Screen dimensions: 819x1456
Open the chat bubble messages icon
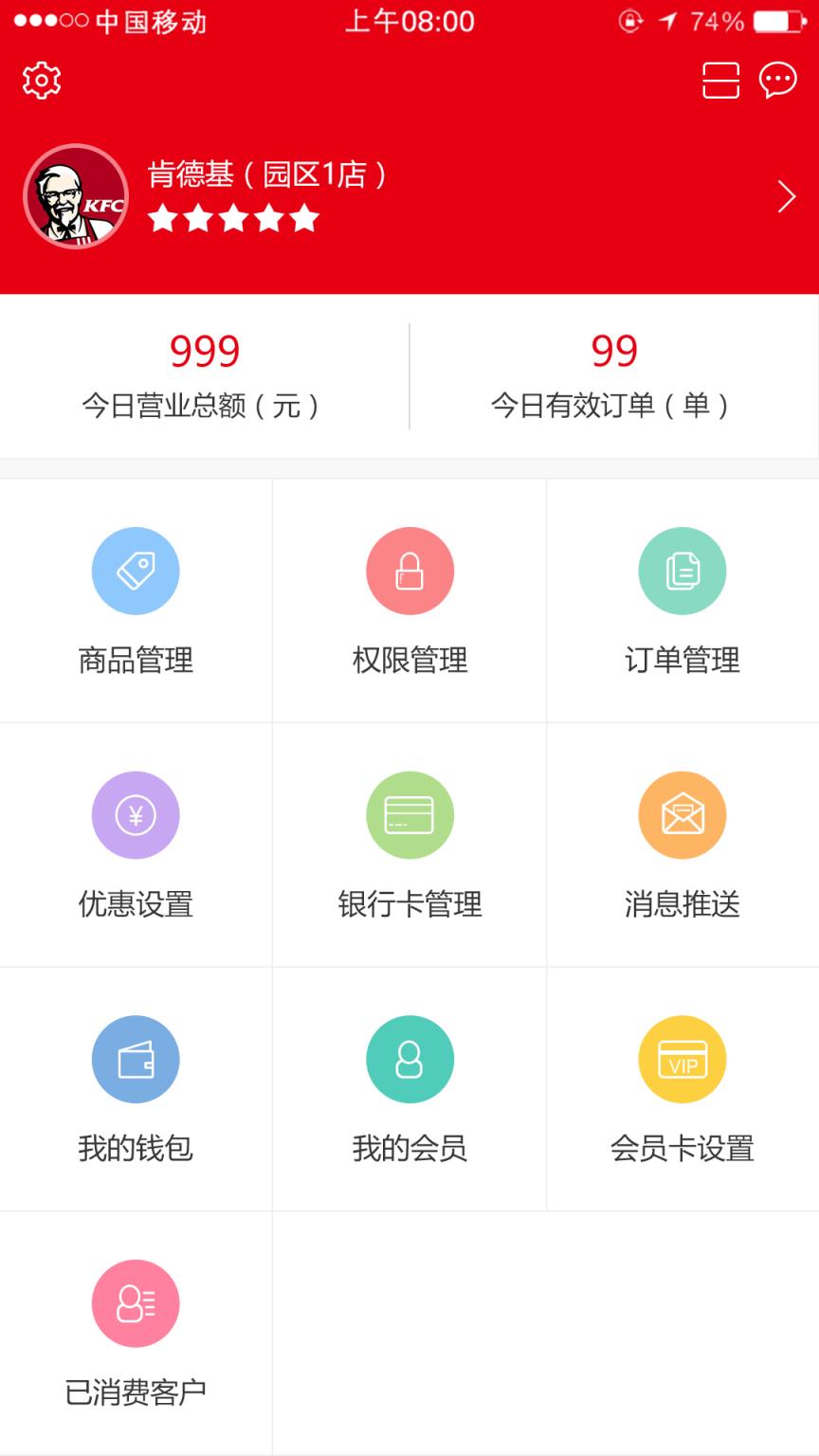tap(777, 82)
